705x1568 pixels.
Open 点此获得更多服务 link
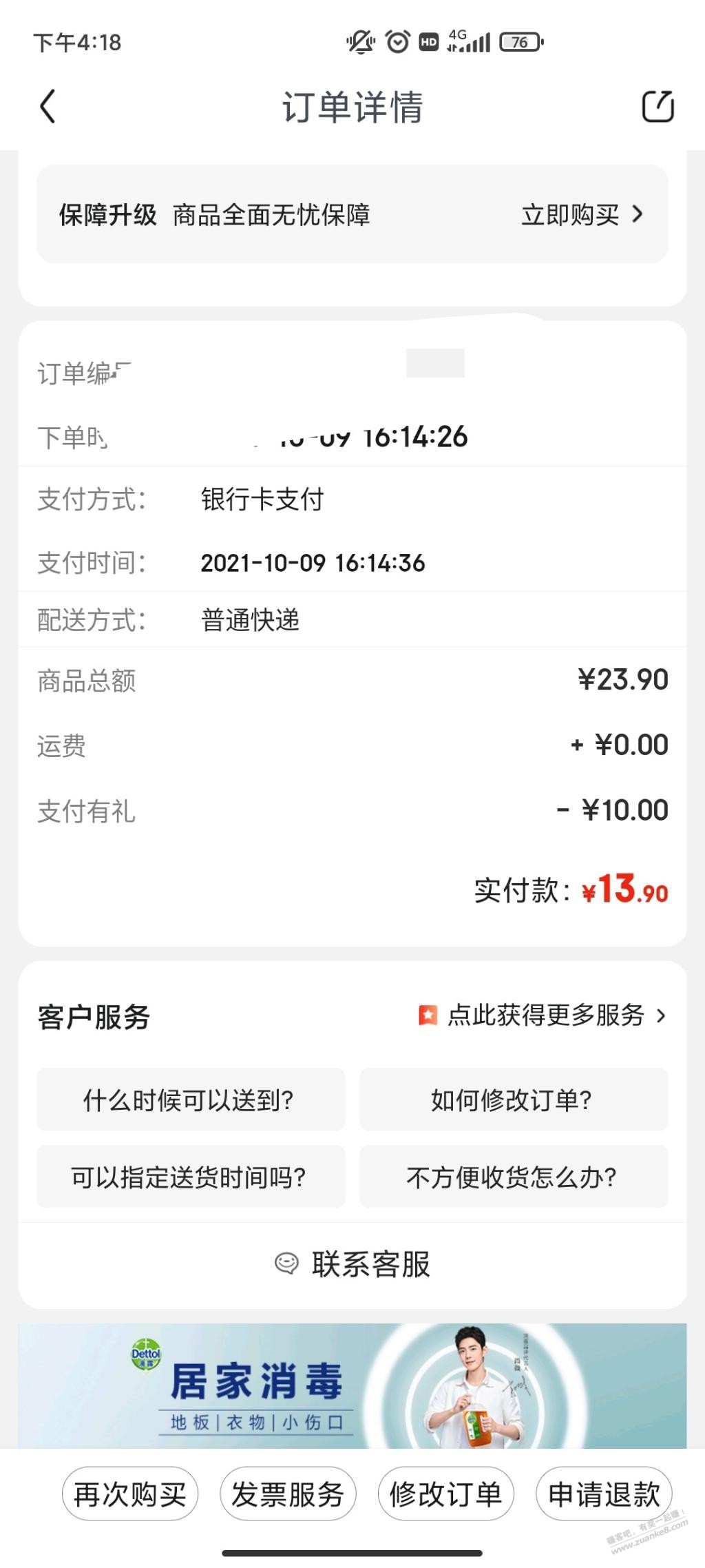(544, 1015)
